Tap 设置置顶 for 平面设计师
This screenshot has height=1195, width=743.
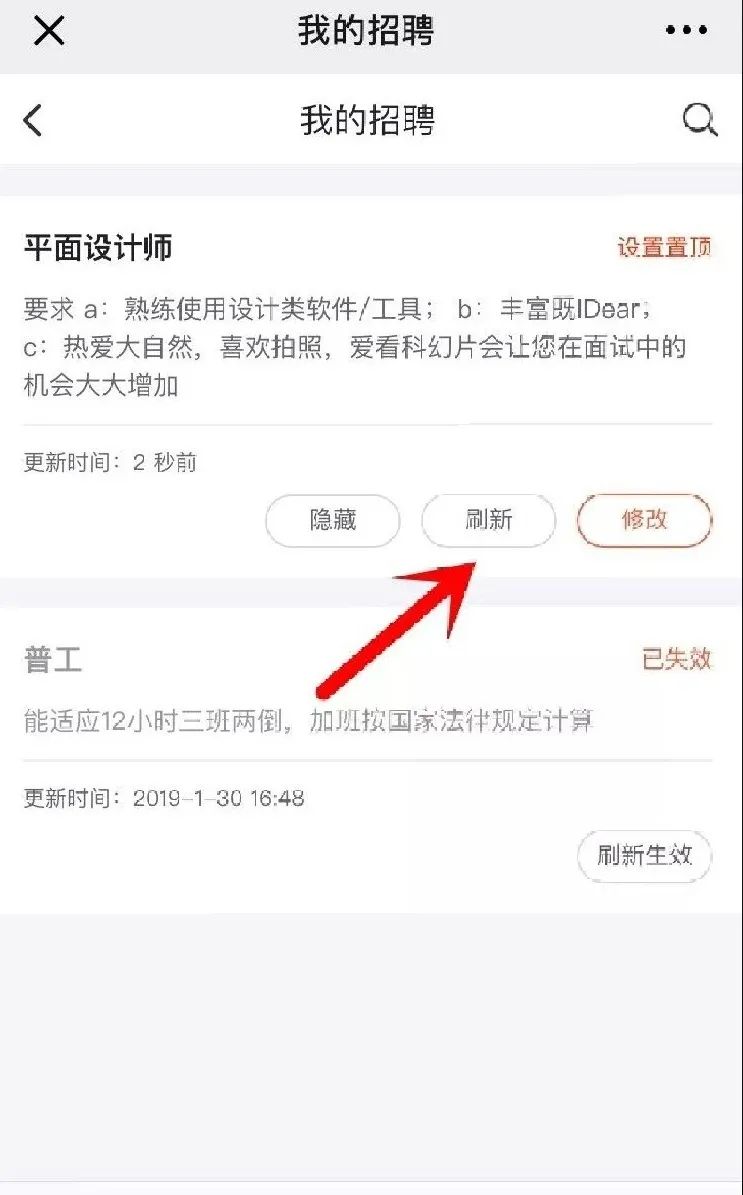click(x=664, y=248)
